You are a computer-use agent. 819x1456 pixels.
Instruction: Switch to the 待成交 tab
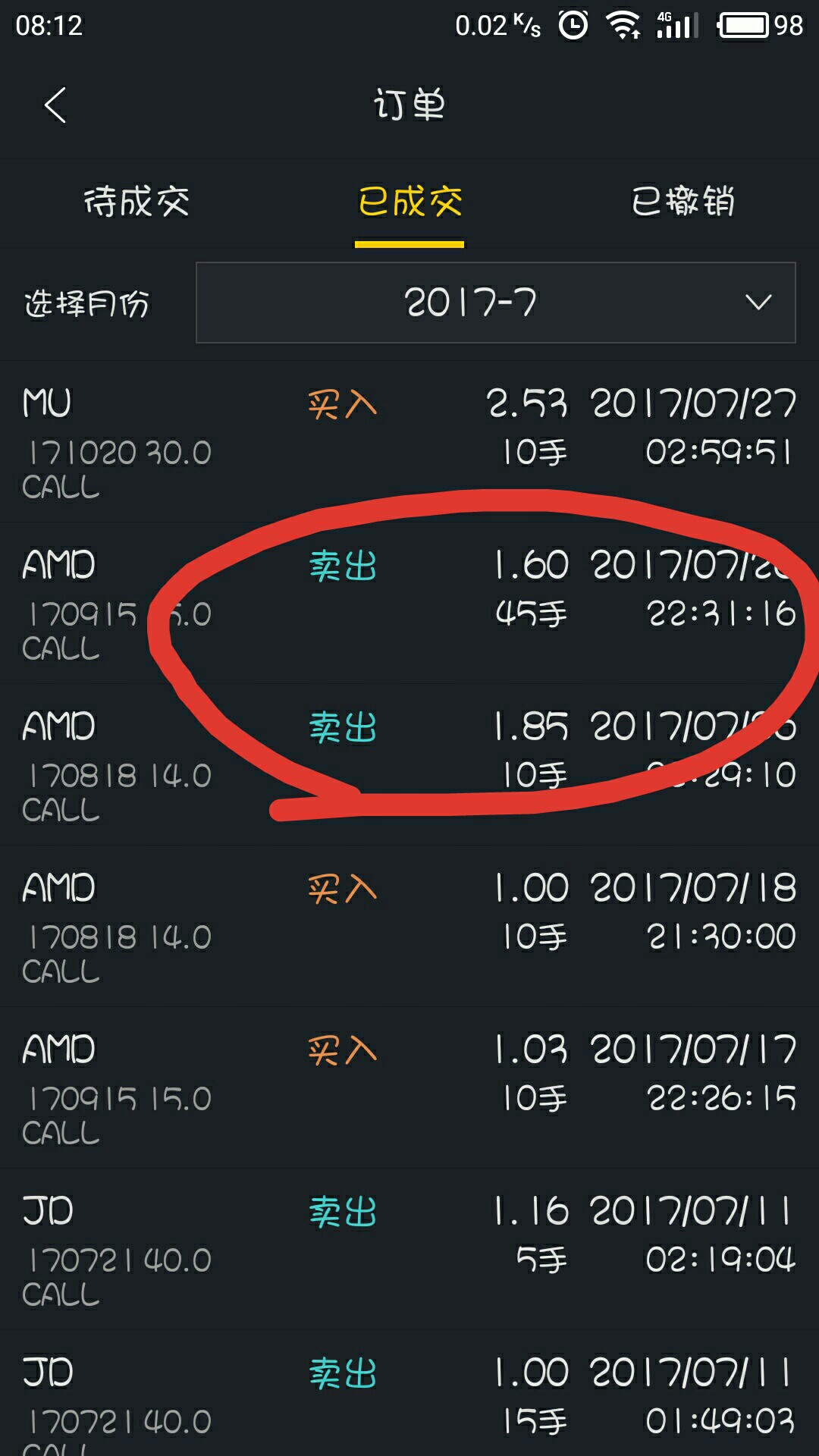[x=136, y=202]
